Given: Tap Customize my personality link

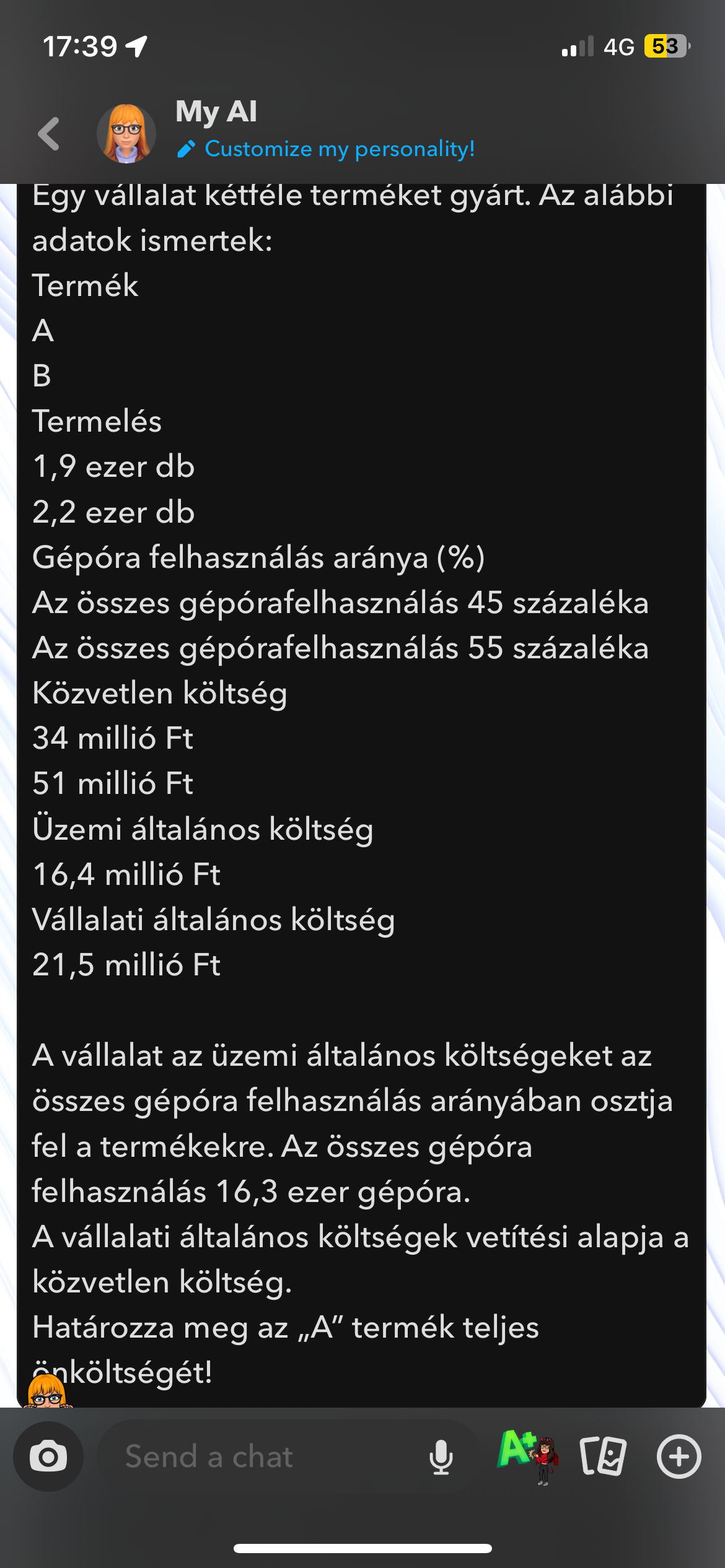Looking at the screenshot, I should point(339,149).
